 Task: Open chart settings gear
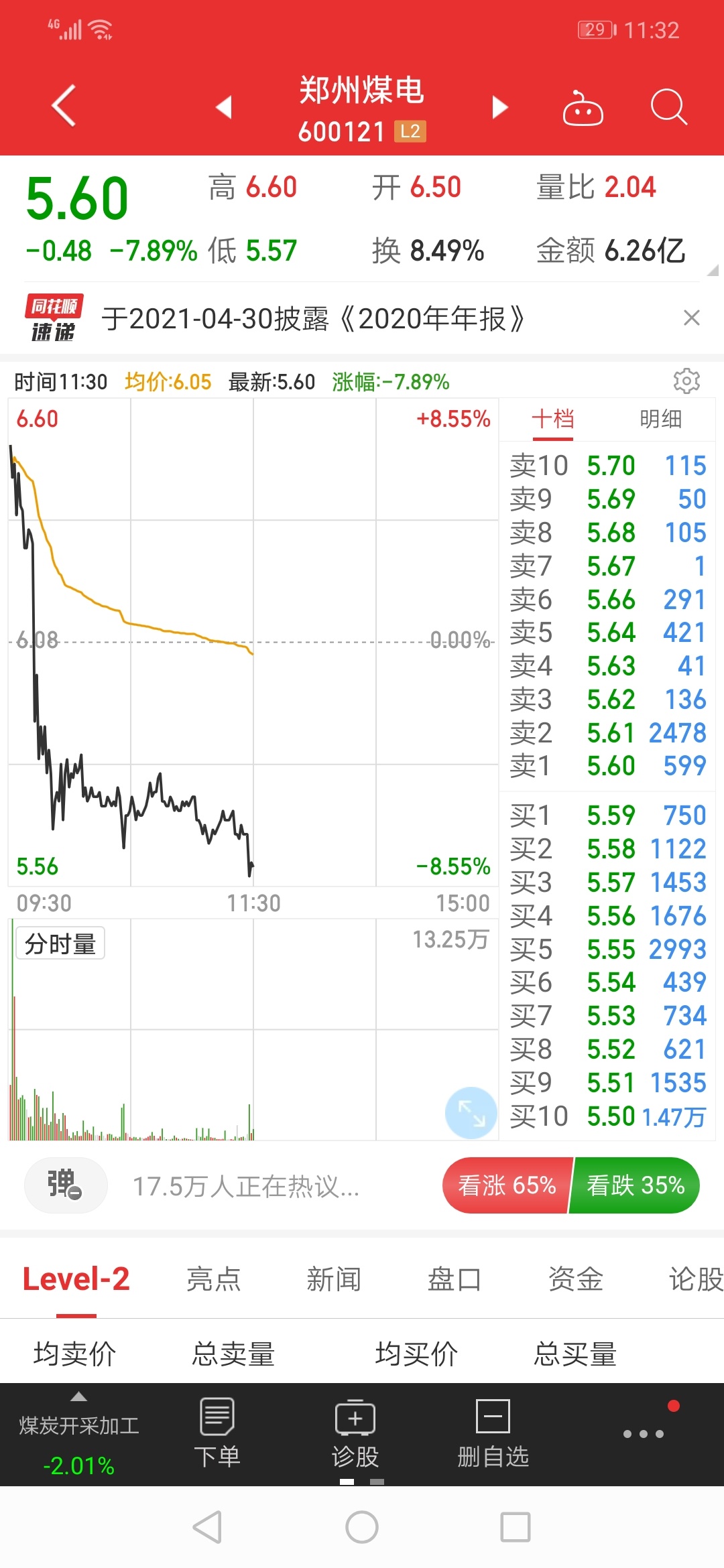tap(686, 381)
